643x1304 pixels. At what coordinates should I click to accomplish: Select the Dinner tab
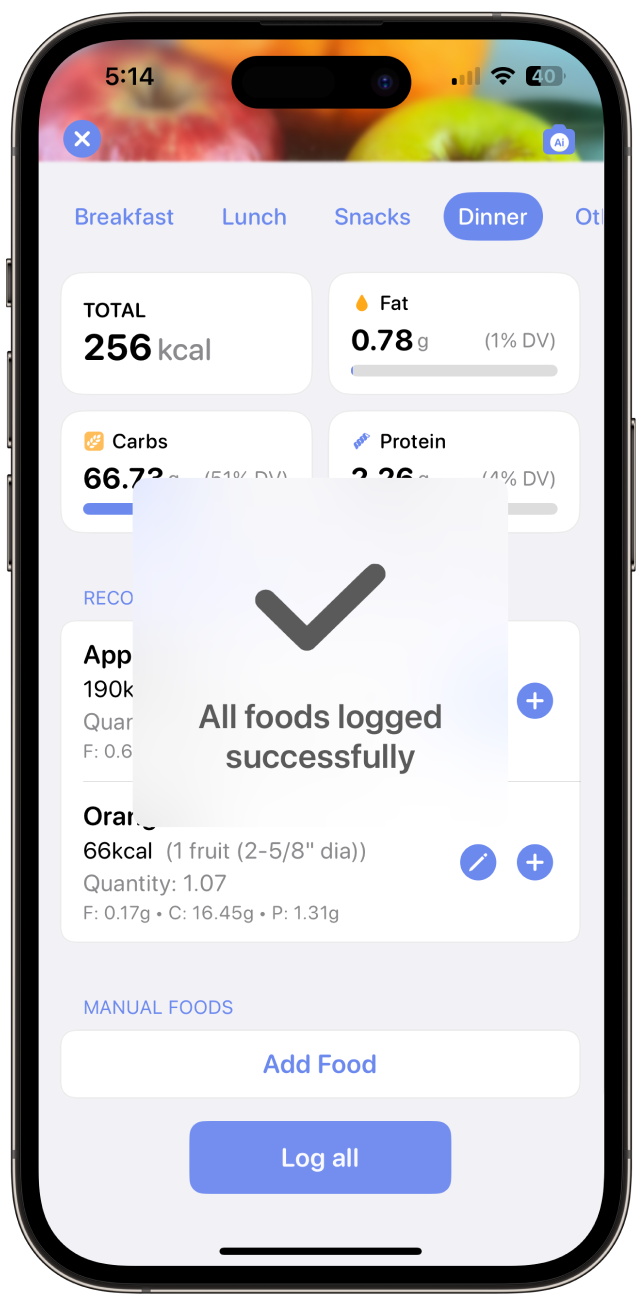click(493, 217)
